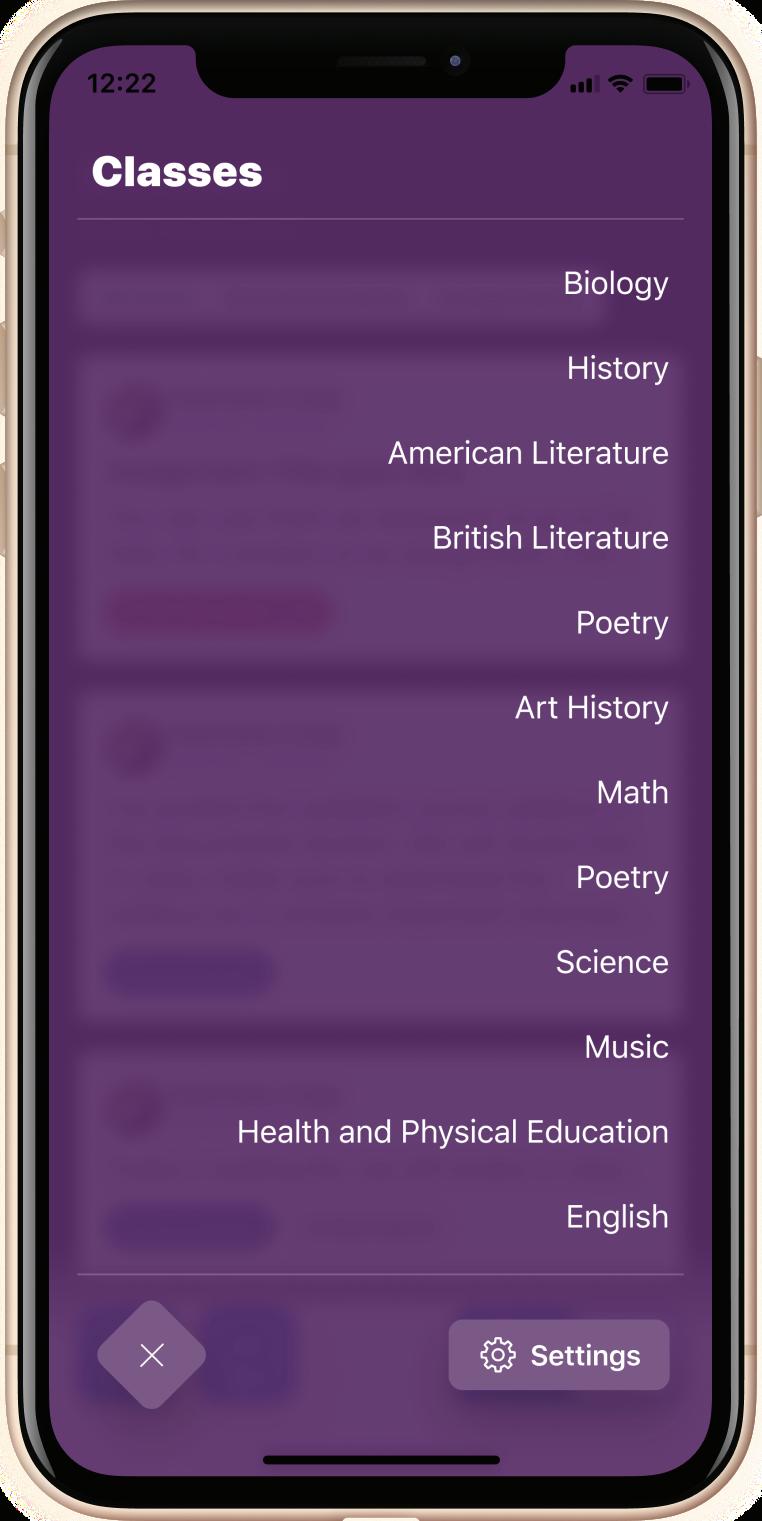Choose British Literature
The height and width of the screenshot is (1521, 762).
pos(550,538)
